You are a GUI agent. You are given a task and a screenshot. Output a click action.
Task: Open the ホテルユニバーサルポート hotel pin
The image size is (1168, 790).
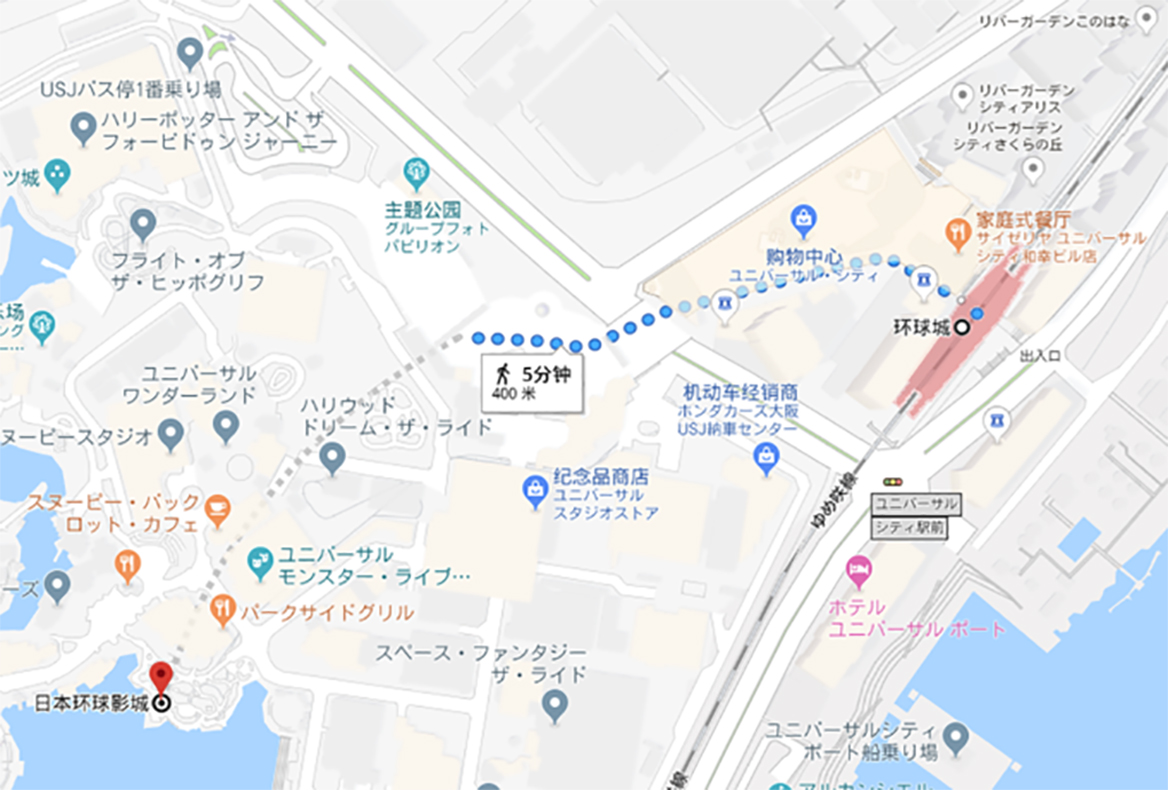pyautogui.click(x=858, y=573)
